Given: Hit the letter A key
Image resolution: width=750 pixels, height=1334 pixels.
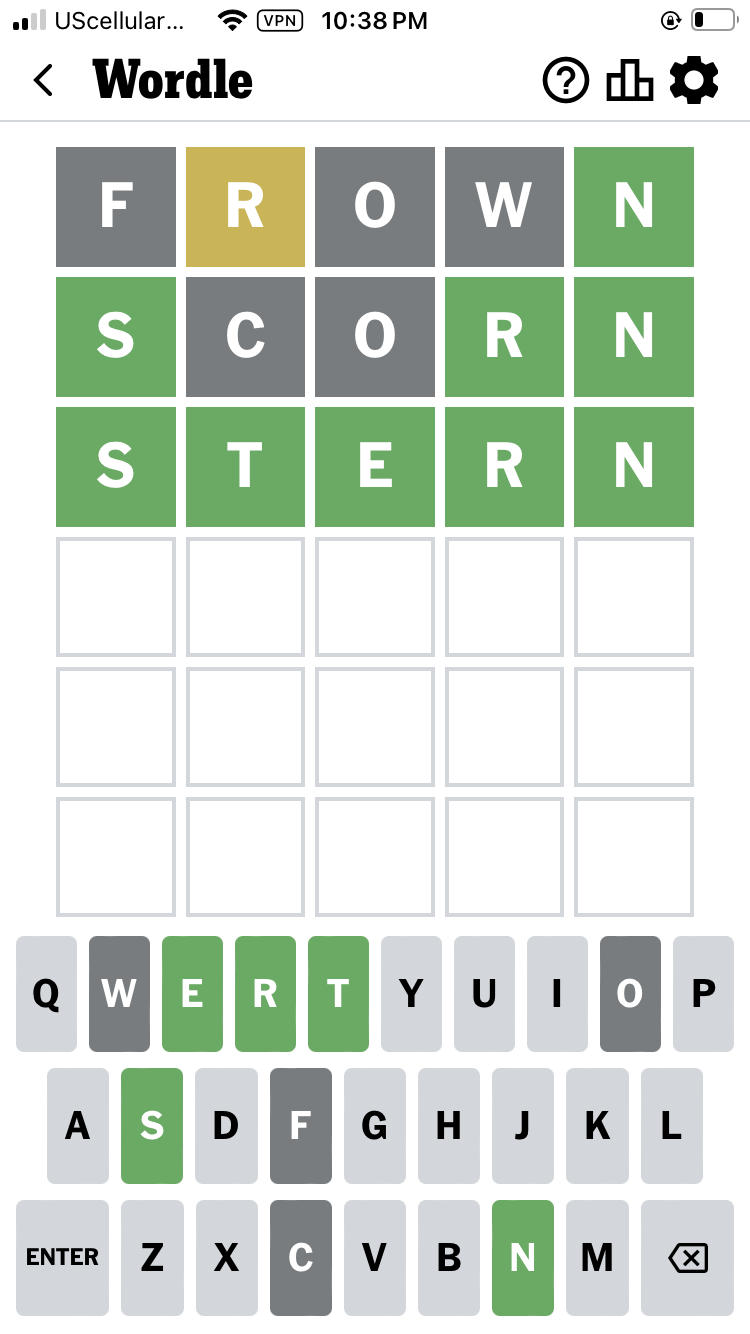Looking at the screenshot, I should tap(78, 1126).
